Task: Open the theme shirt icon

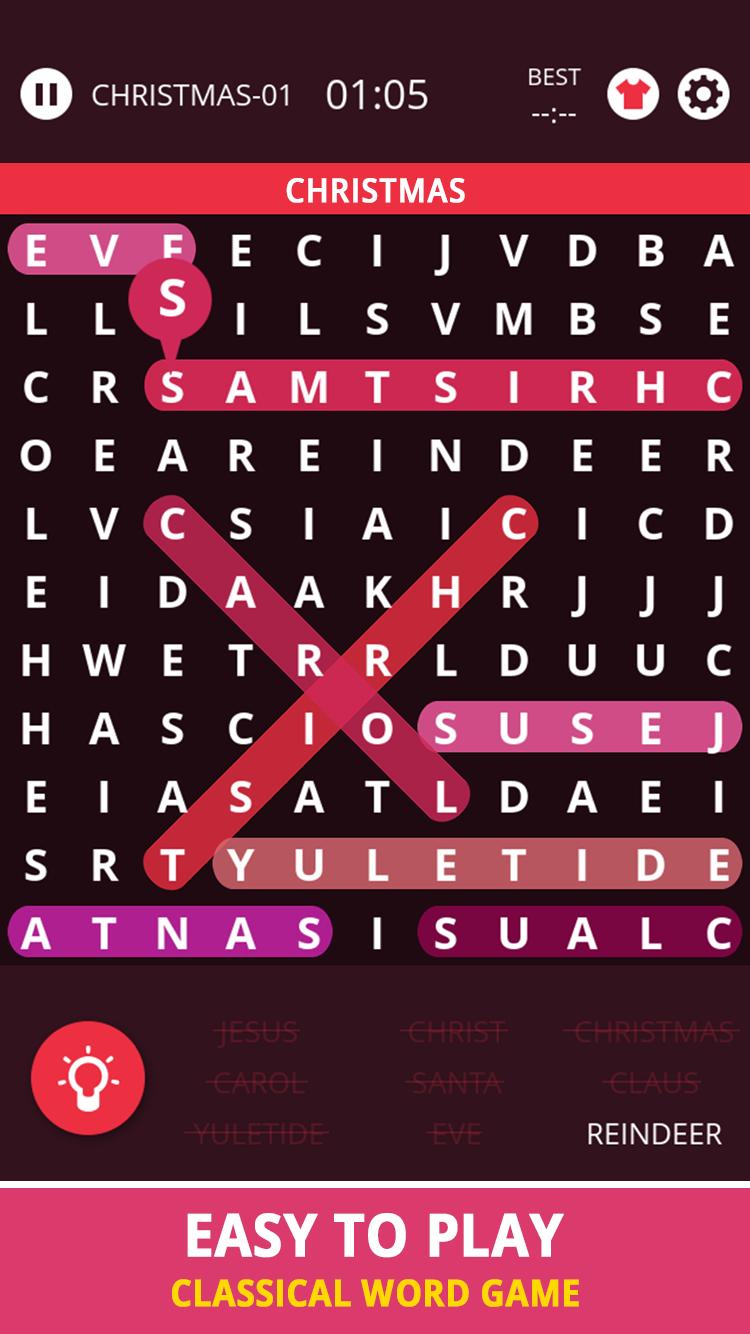Action: coord(632,95)
